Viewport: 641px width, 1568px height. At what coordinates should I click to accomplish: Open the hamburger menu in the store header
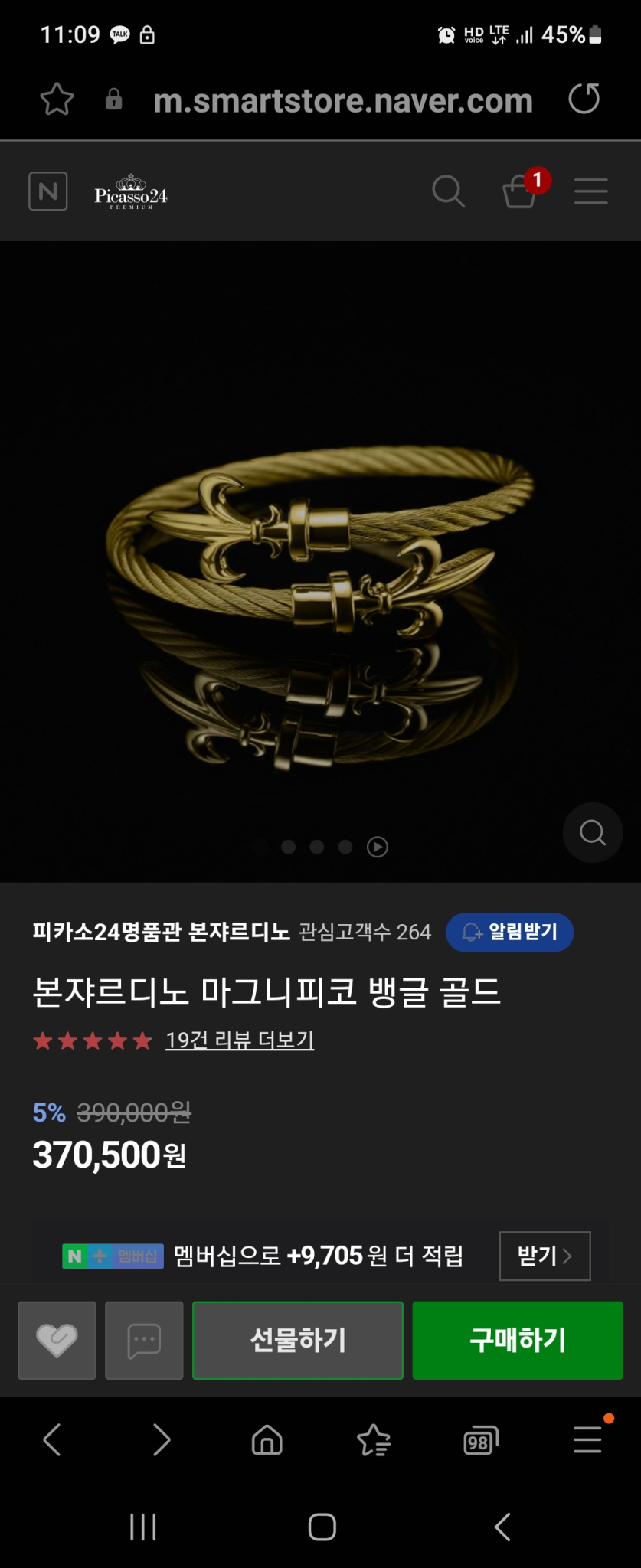(590, 192)
